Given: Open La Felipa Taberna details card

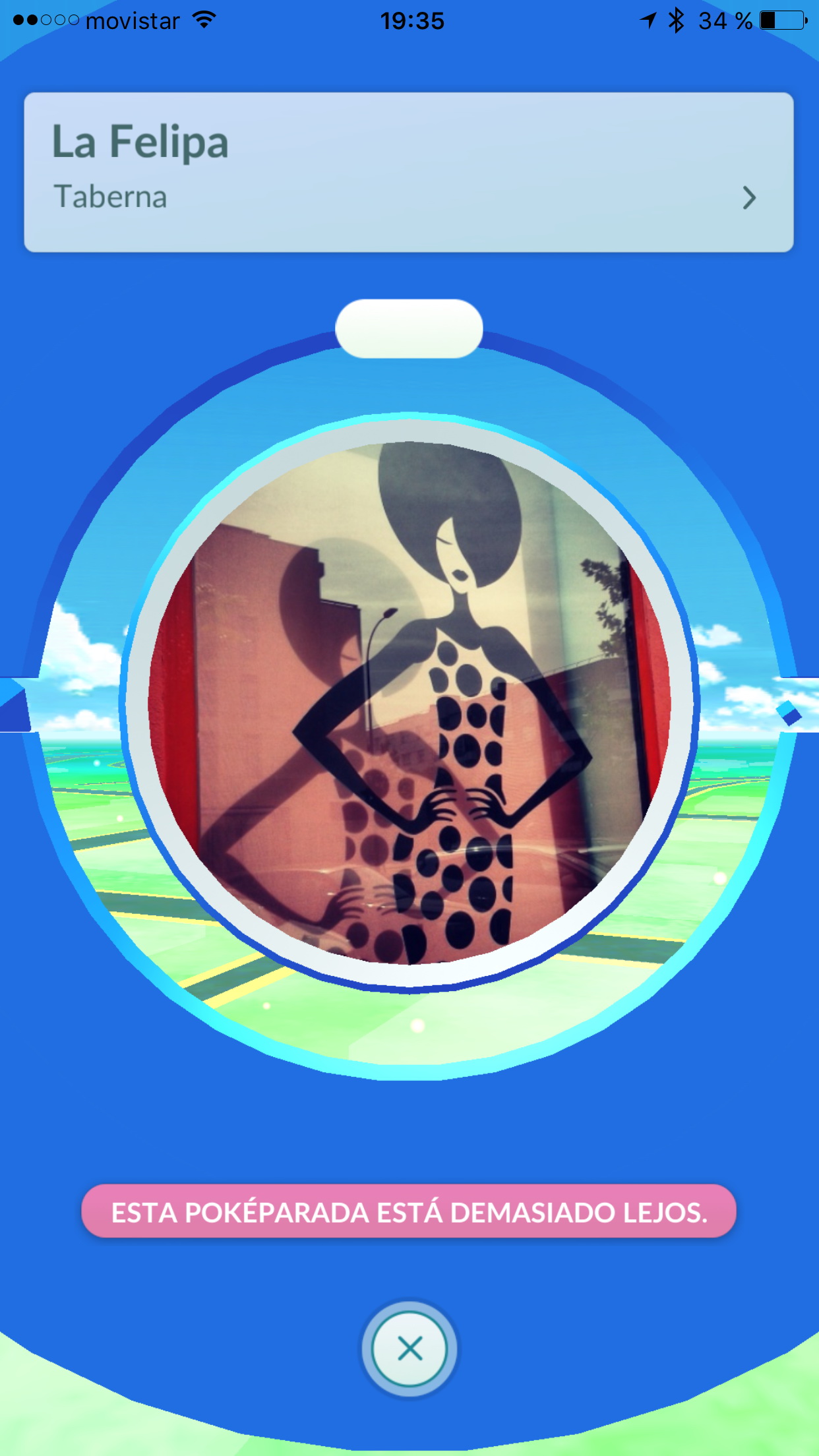Looking at the screenshot, I should (x=409, y=172).
